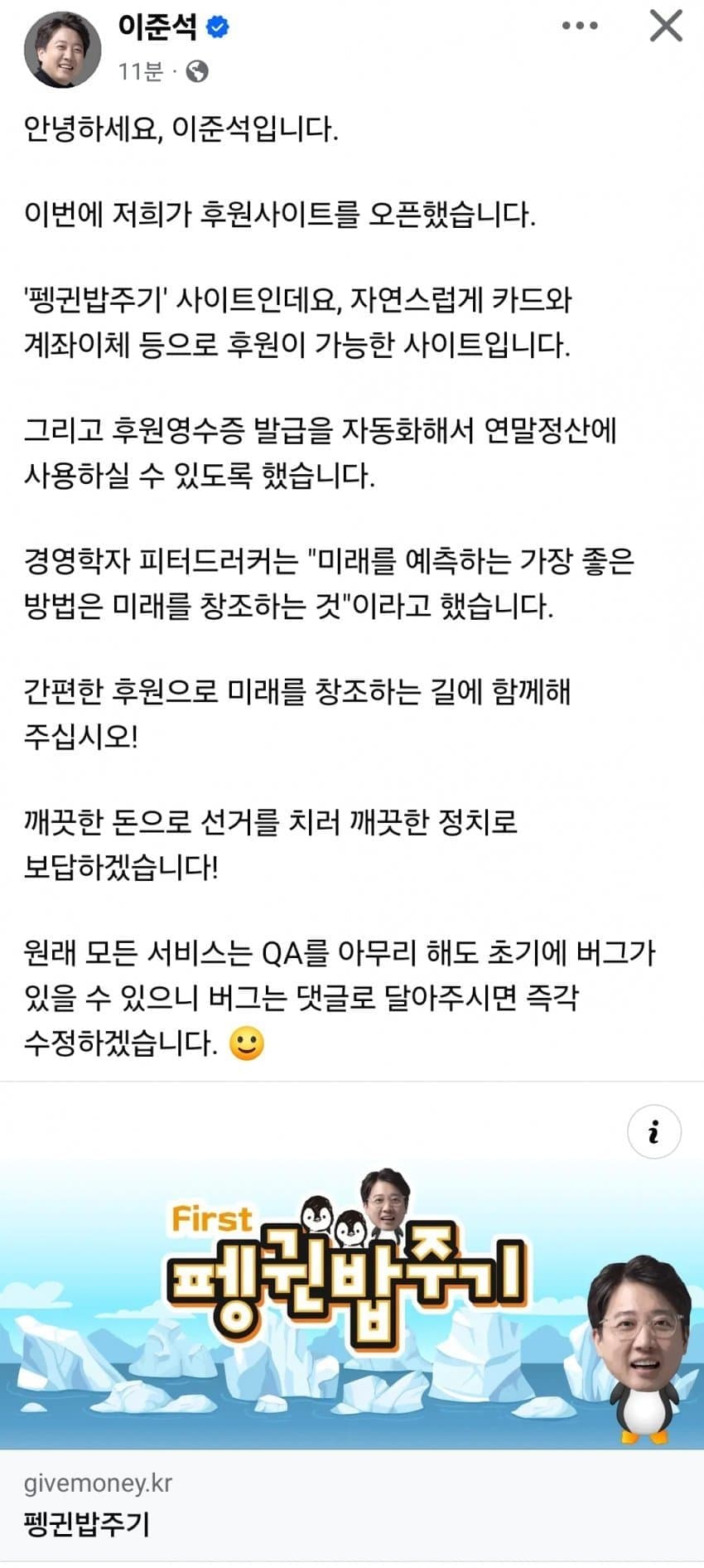This screenshot has height=1568, width=704.
Task: Open the 이준석 profile name
Action: coord(157,27)
